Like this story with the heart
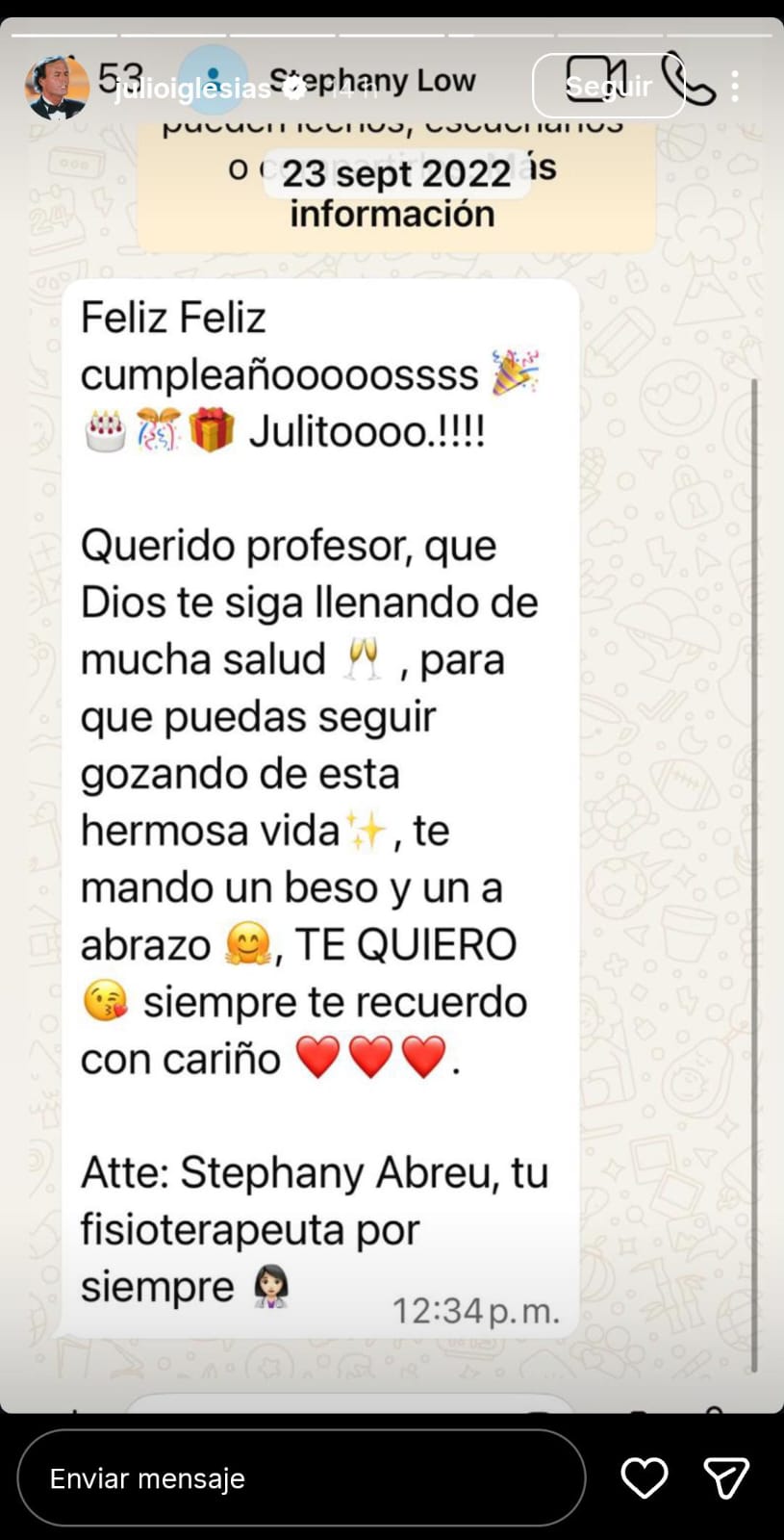Screen dimensions: 784x1540 click(x=644, y=1478)
